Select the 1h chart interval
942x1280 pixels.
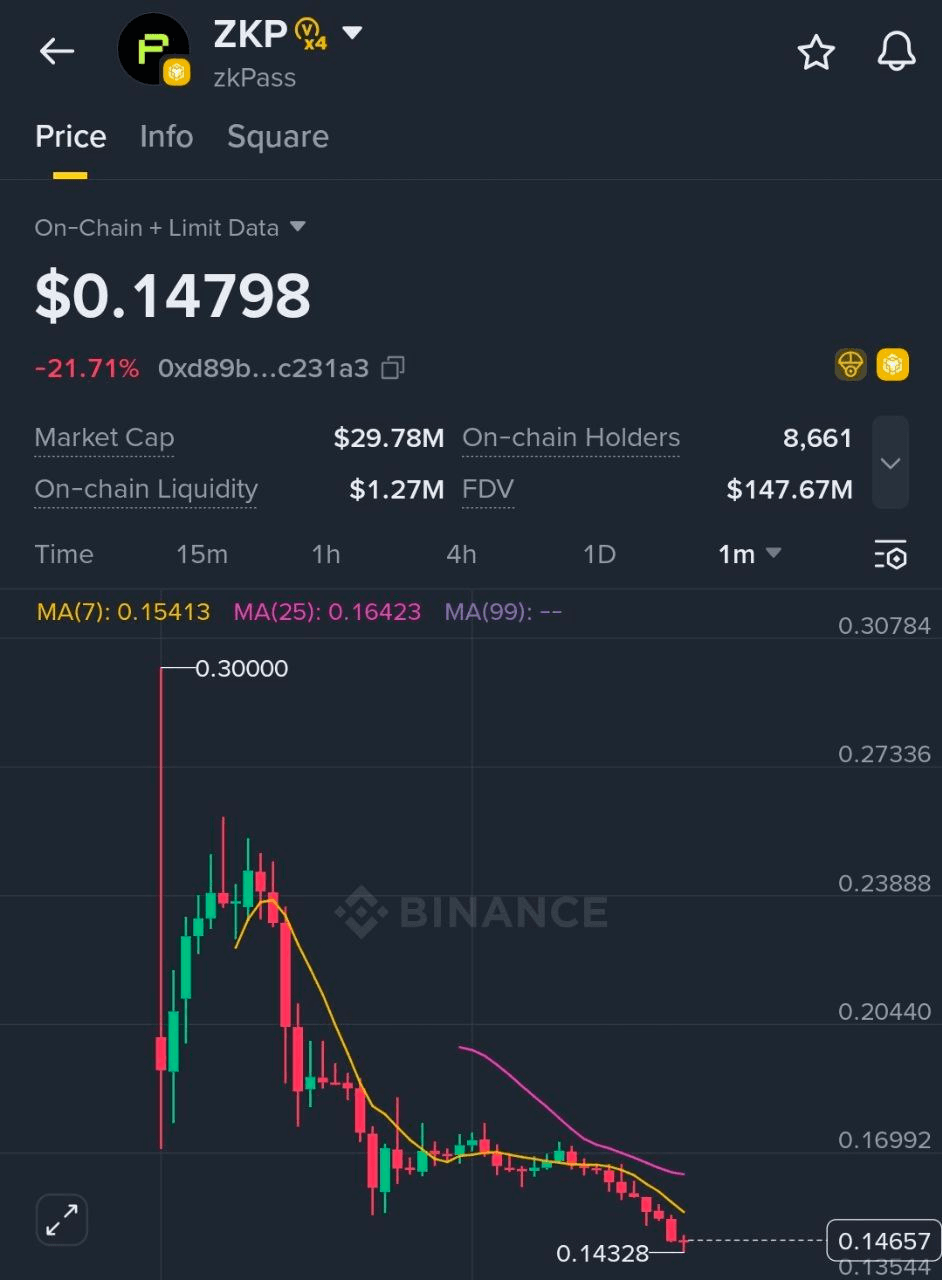click(x=326, y=554)
